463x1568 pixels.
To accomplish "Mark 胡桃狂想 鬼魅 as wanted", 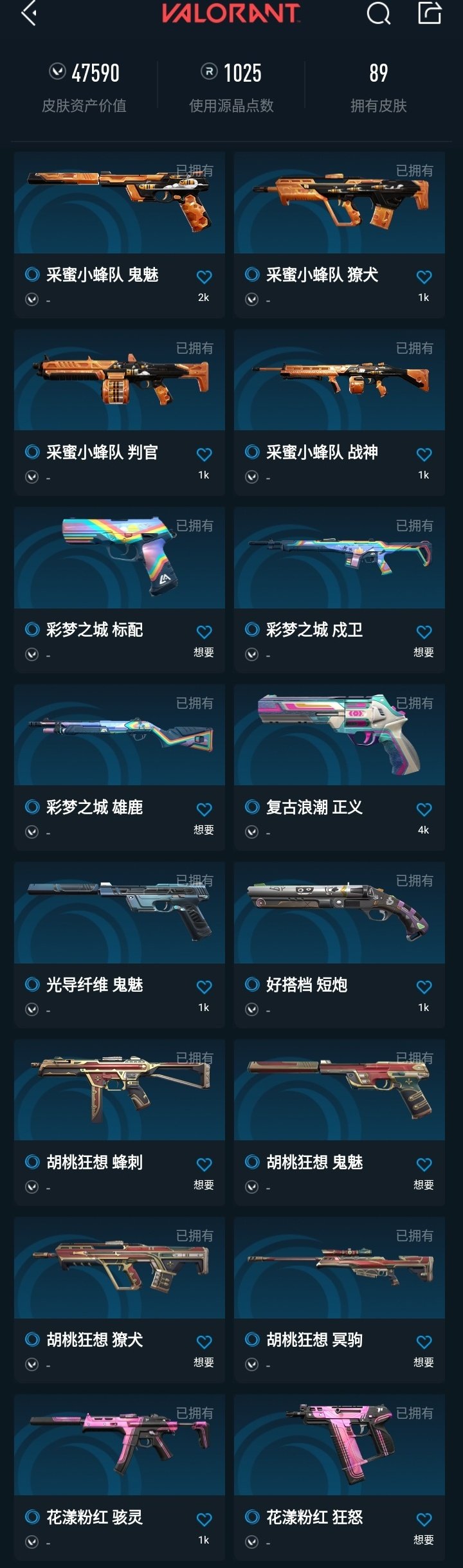I will (424, 1165).
